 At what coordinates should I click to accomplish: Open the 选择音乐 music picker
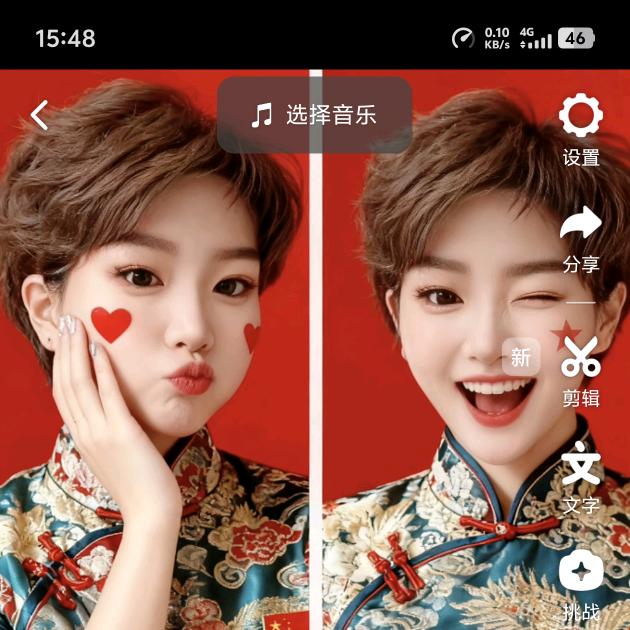[x=314, y=115]
